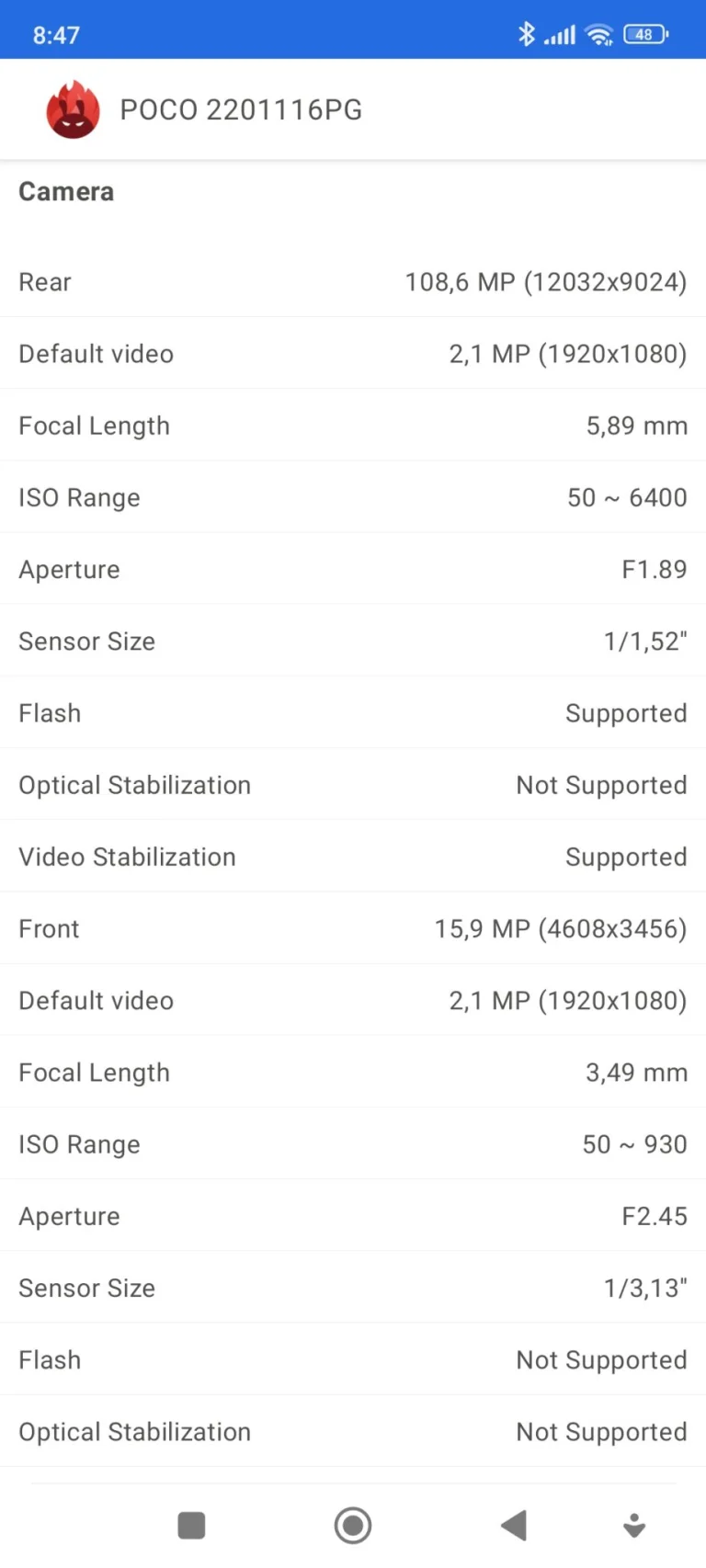Tap the Front camera section row
706x1568 pixels.
[353, 928]
